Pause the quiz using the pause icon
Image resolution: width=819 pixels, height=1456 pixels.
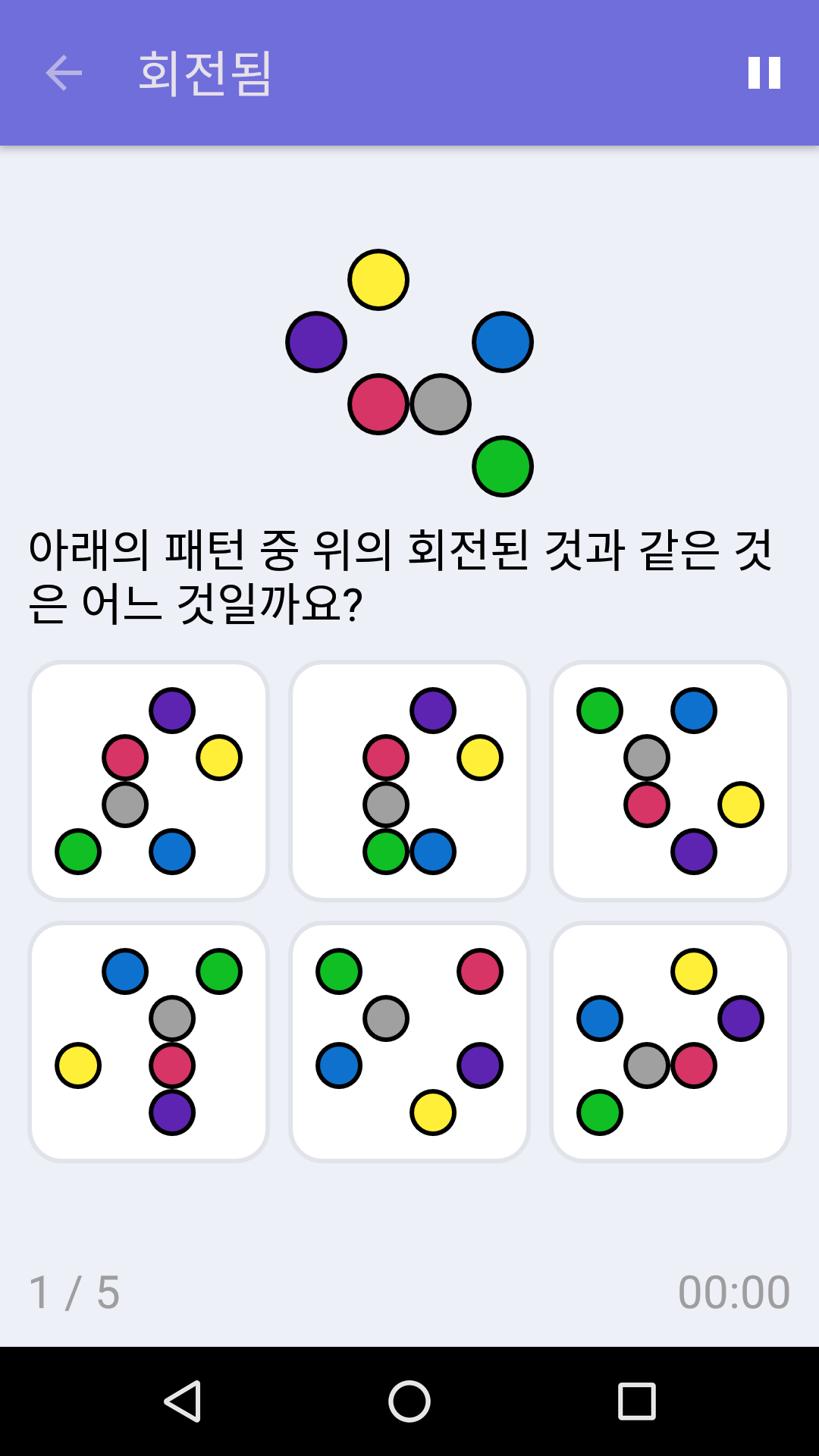pyautogui.click(x=765, y=73)
